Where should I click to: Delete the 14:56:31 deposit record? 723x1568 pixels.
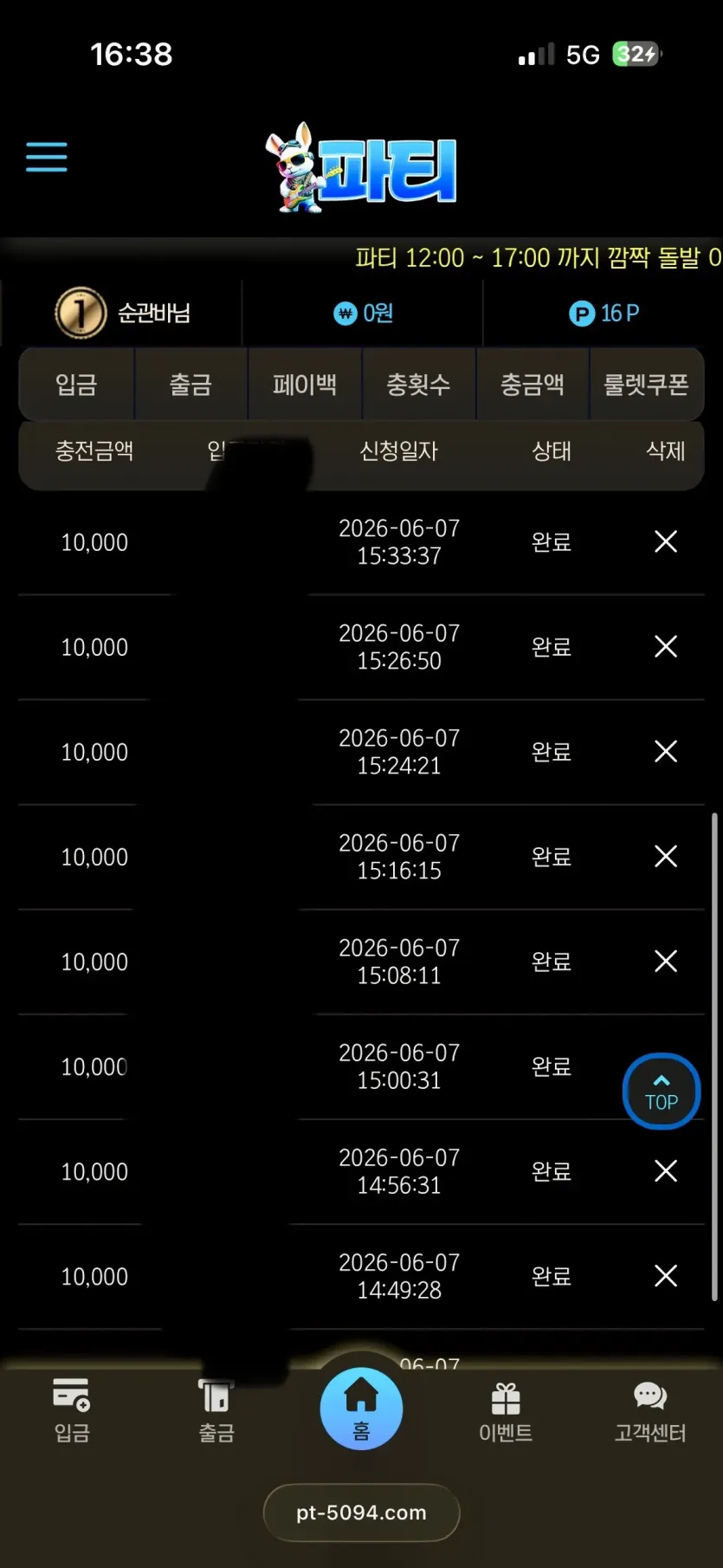tap(666, 1171)
